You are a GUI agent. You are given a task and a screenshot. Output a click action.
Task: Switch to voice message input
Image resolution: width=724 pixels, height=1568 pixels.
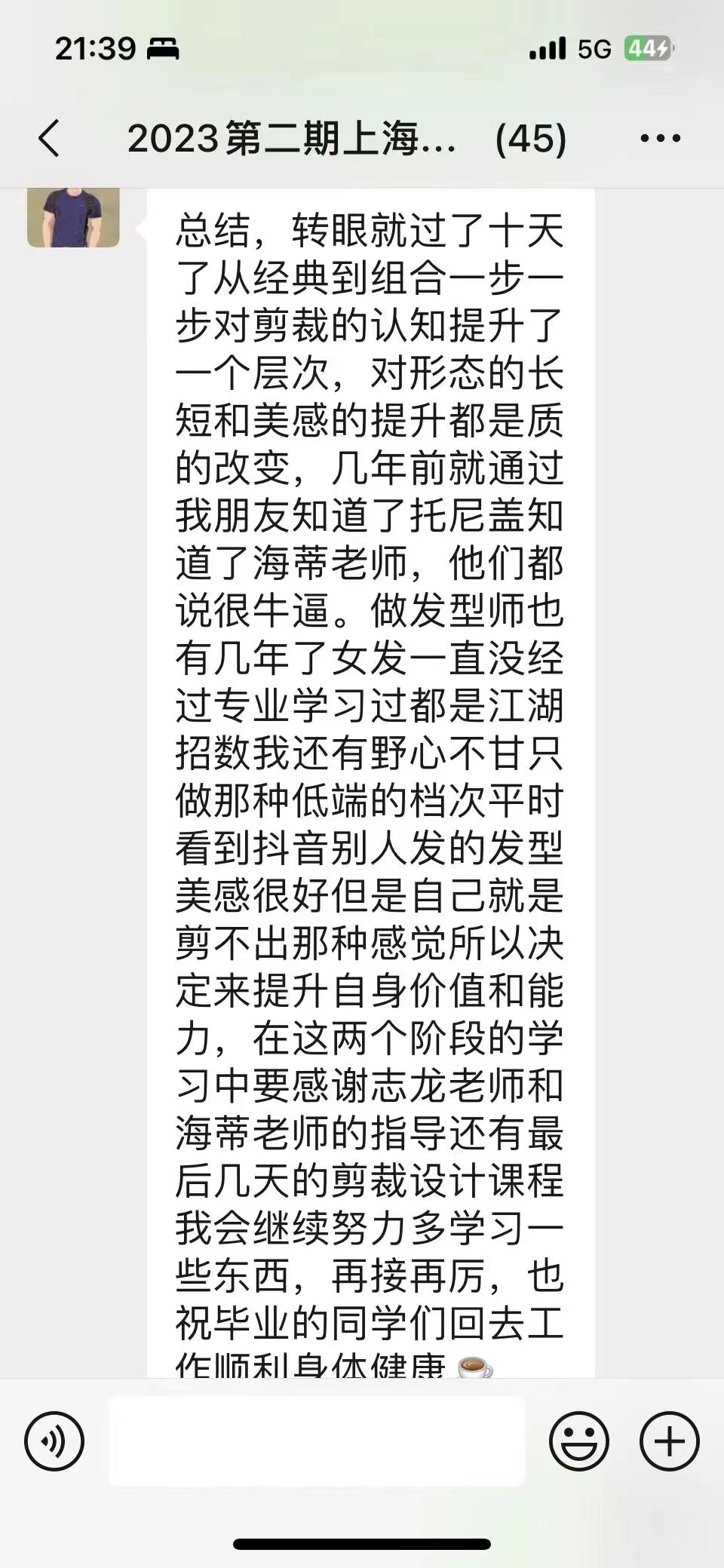54,1441
